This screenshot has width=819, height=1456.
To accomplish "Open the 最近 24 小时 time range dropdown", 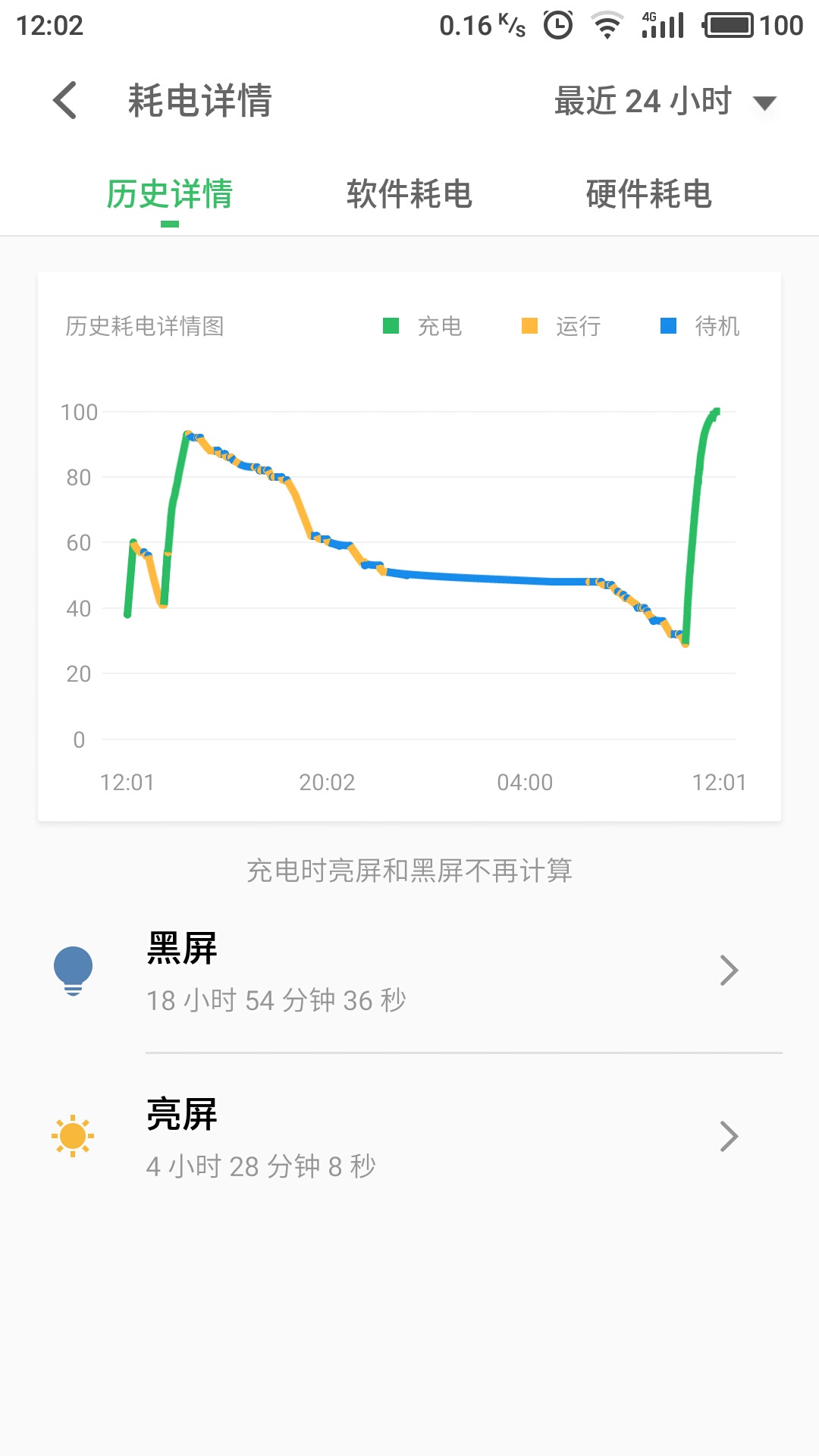I will pos(662,102).
